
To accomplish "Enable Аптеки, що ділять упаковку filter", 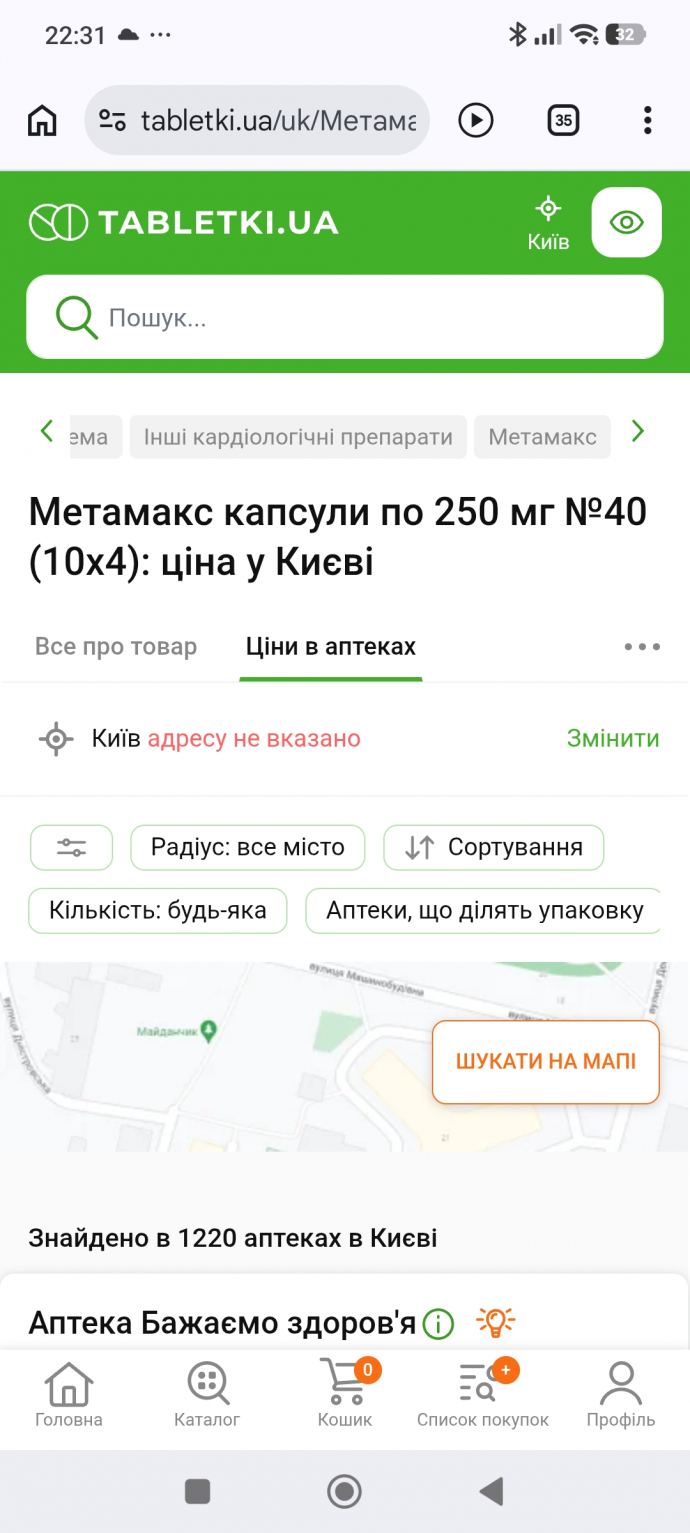I will pyautogui.click(x=484, y=911).
